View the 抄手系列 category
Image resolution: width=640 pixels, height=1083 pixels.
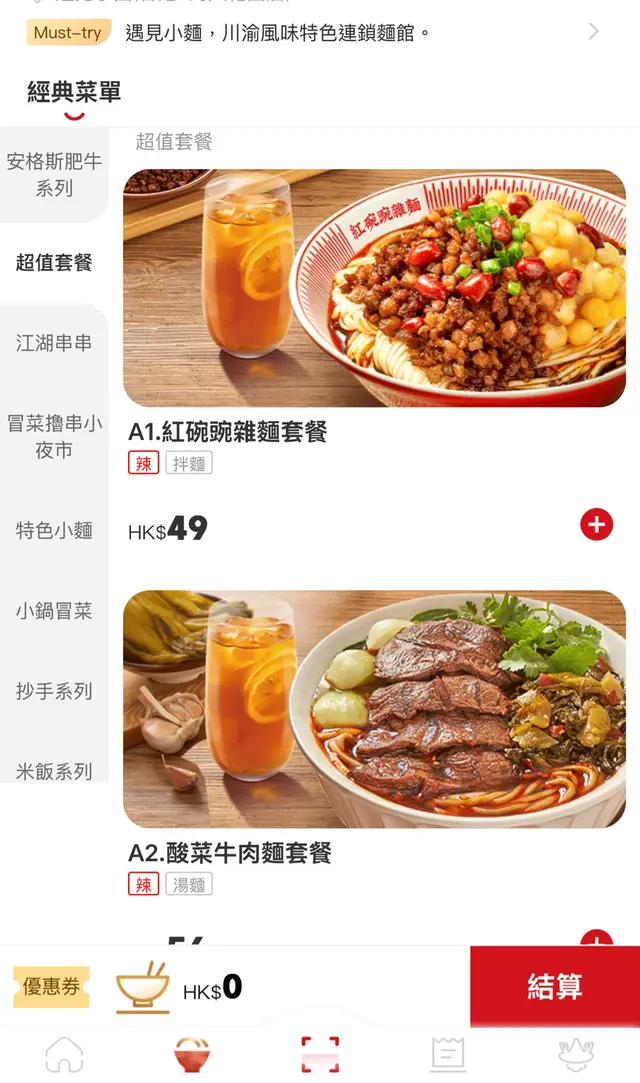click(x=54, y=691)
